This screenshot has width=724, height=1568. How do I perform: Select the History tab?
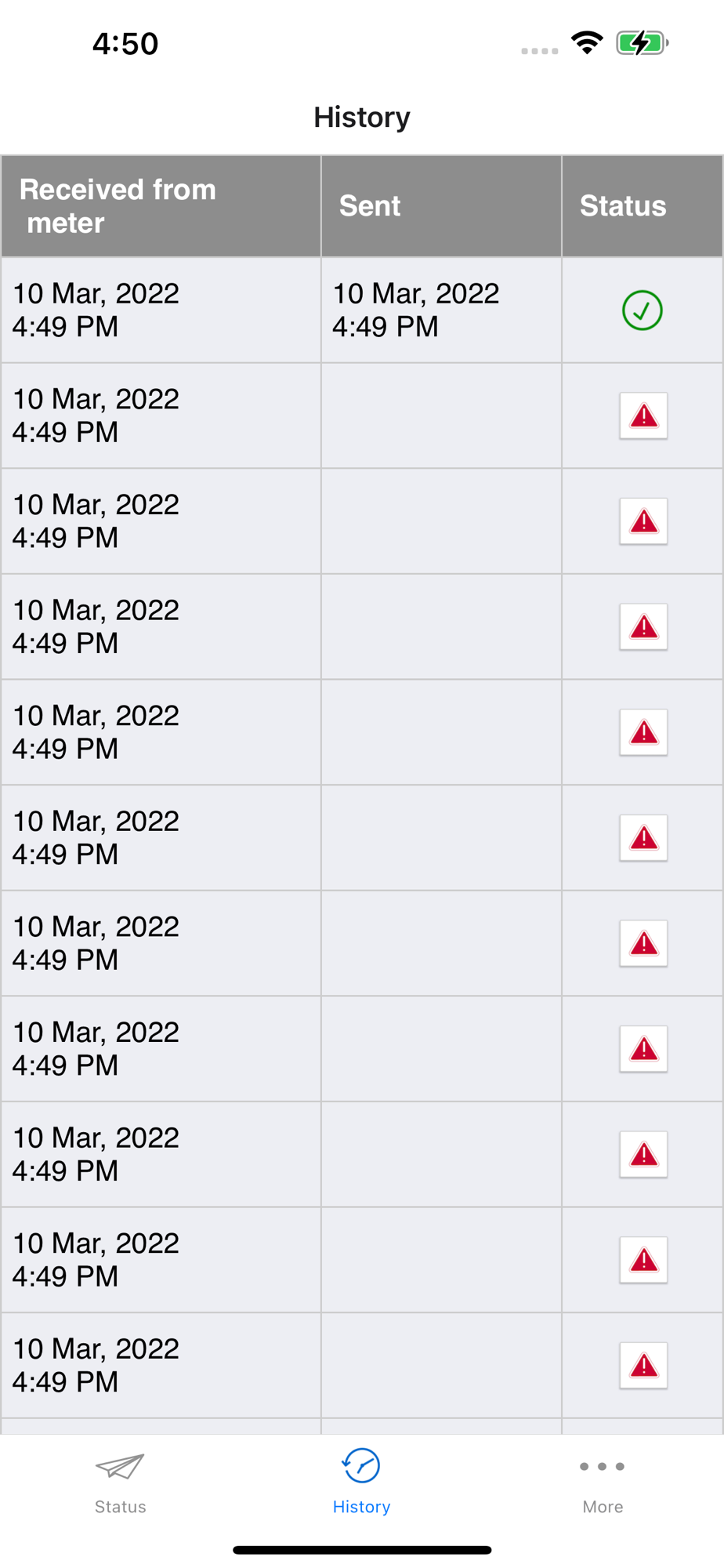361,1482
